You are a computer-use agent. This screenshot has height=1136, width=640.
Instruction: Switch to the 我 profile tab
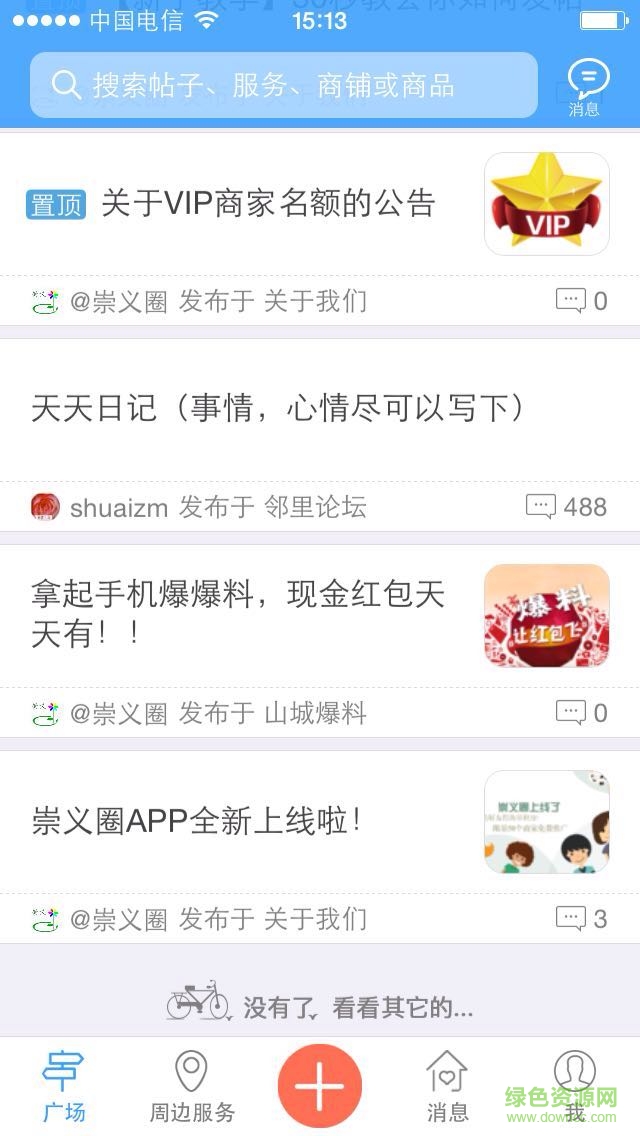click(574, 1086)
